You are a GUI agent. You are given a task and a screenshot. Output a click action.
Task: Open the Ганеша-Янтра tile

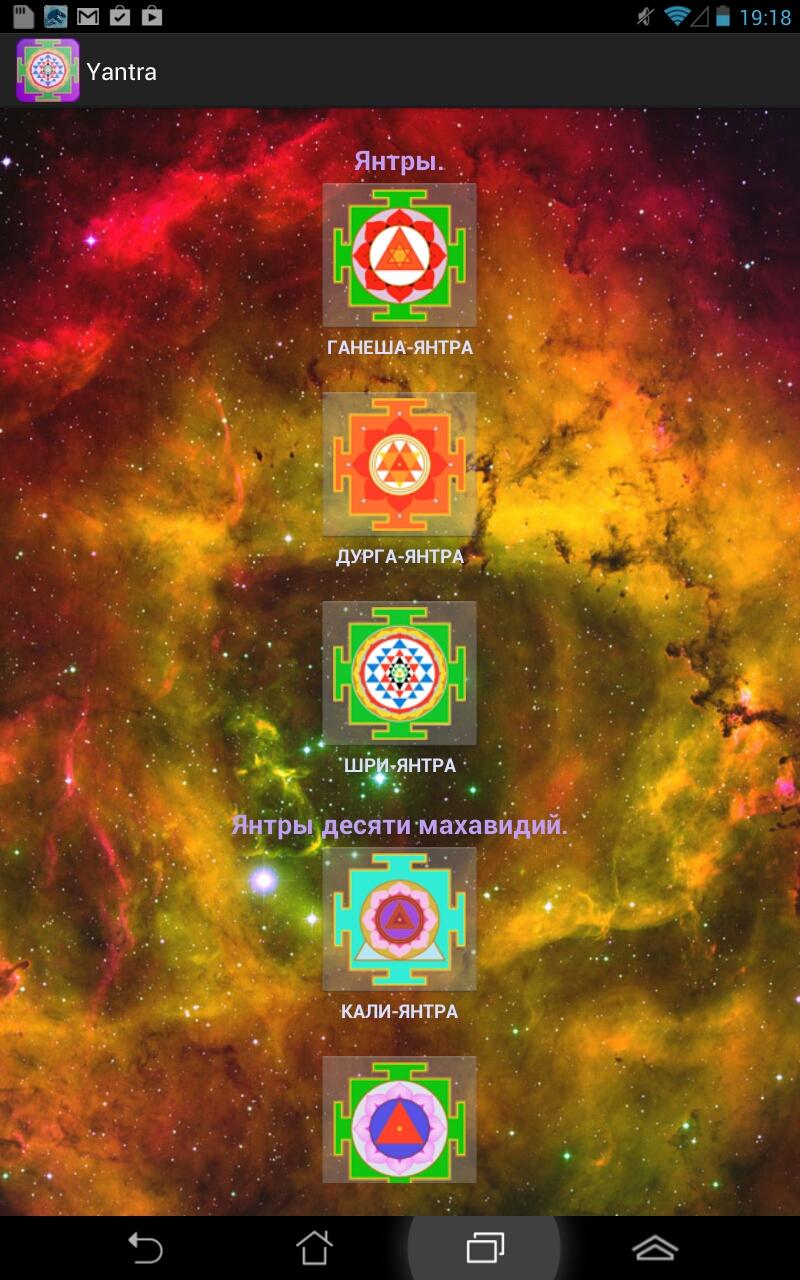(399, 255)
